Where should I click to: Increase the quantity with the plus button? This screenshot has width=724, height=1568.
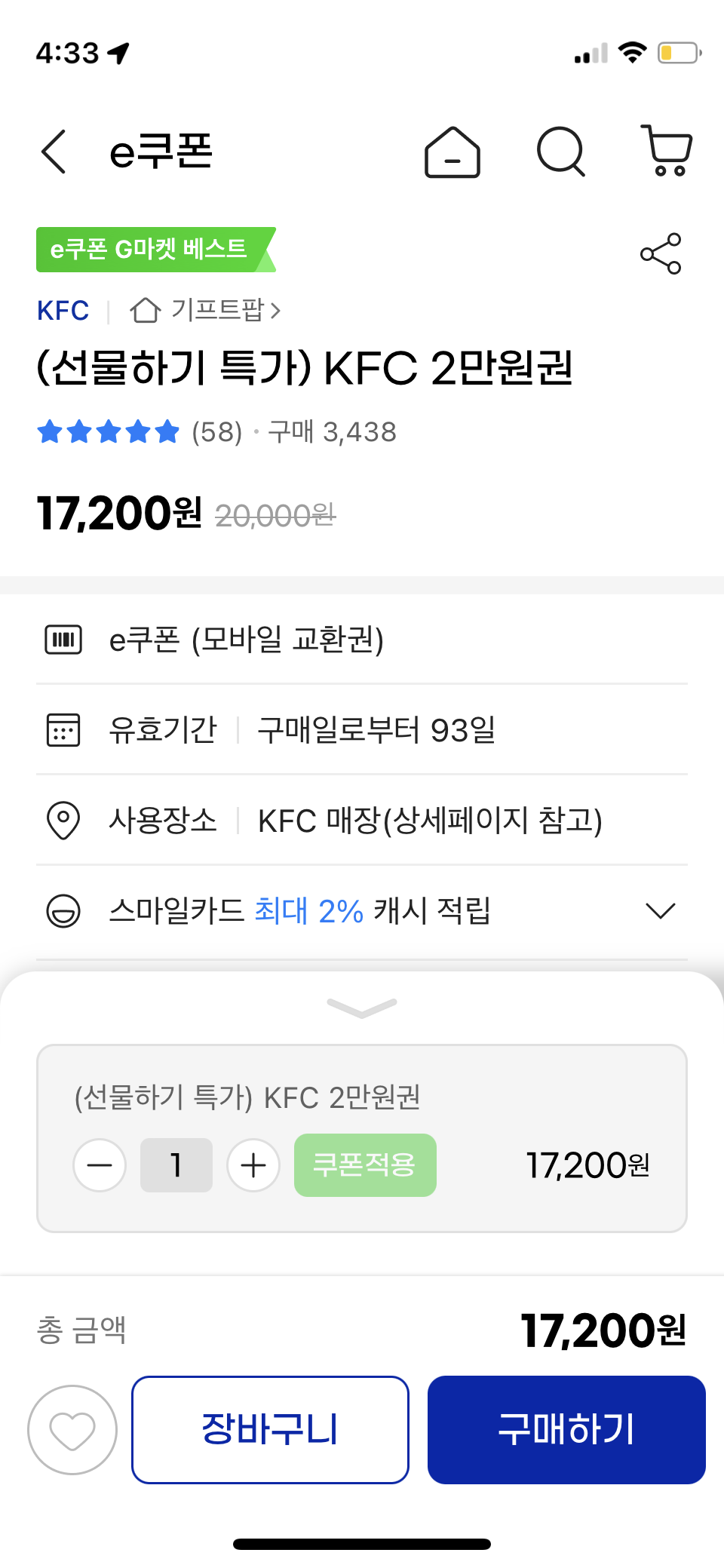click(x=253, y=1165)
